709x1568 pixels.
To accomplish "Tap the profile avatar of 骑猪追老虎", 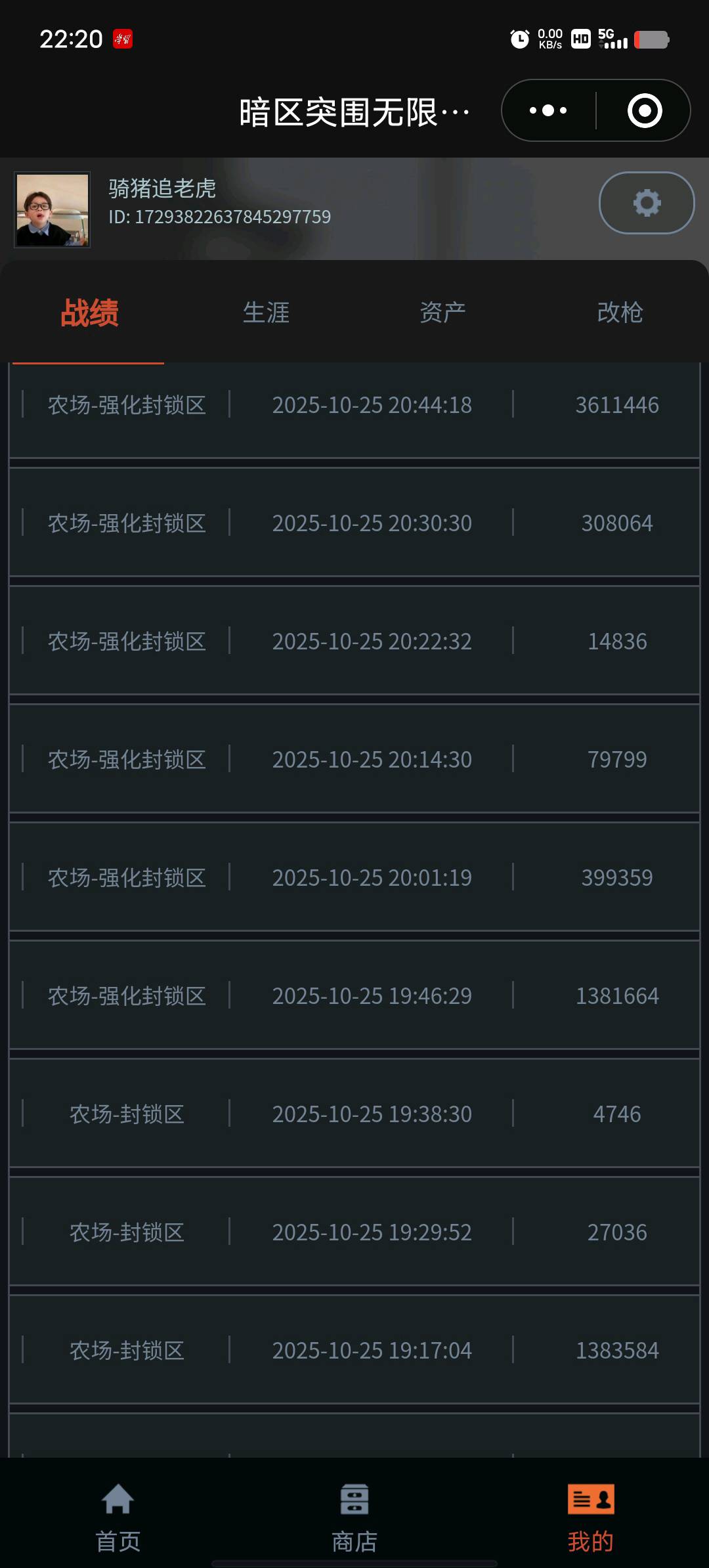I will point(53,209).
